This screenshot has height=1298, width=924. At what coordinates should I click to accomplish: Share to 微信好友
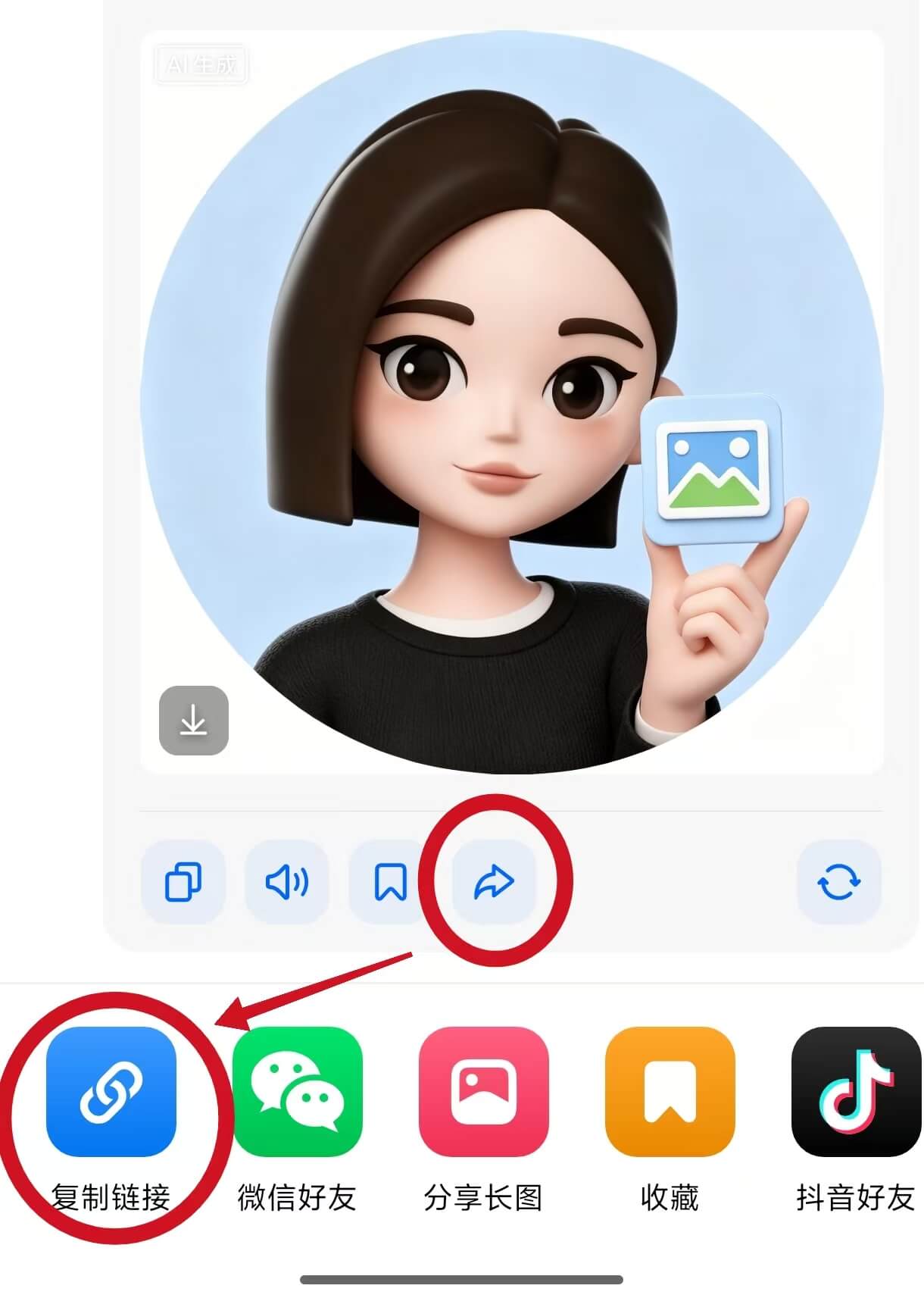tap(297, 1092)
